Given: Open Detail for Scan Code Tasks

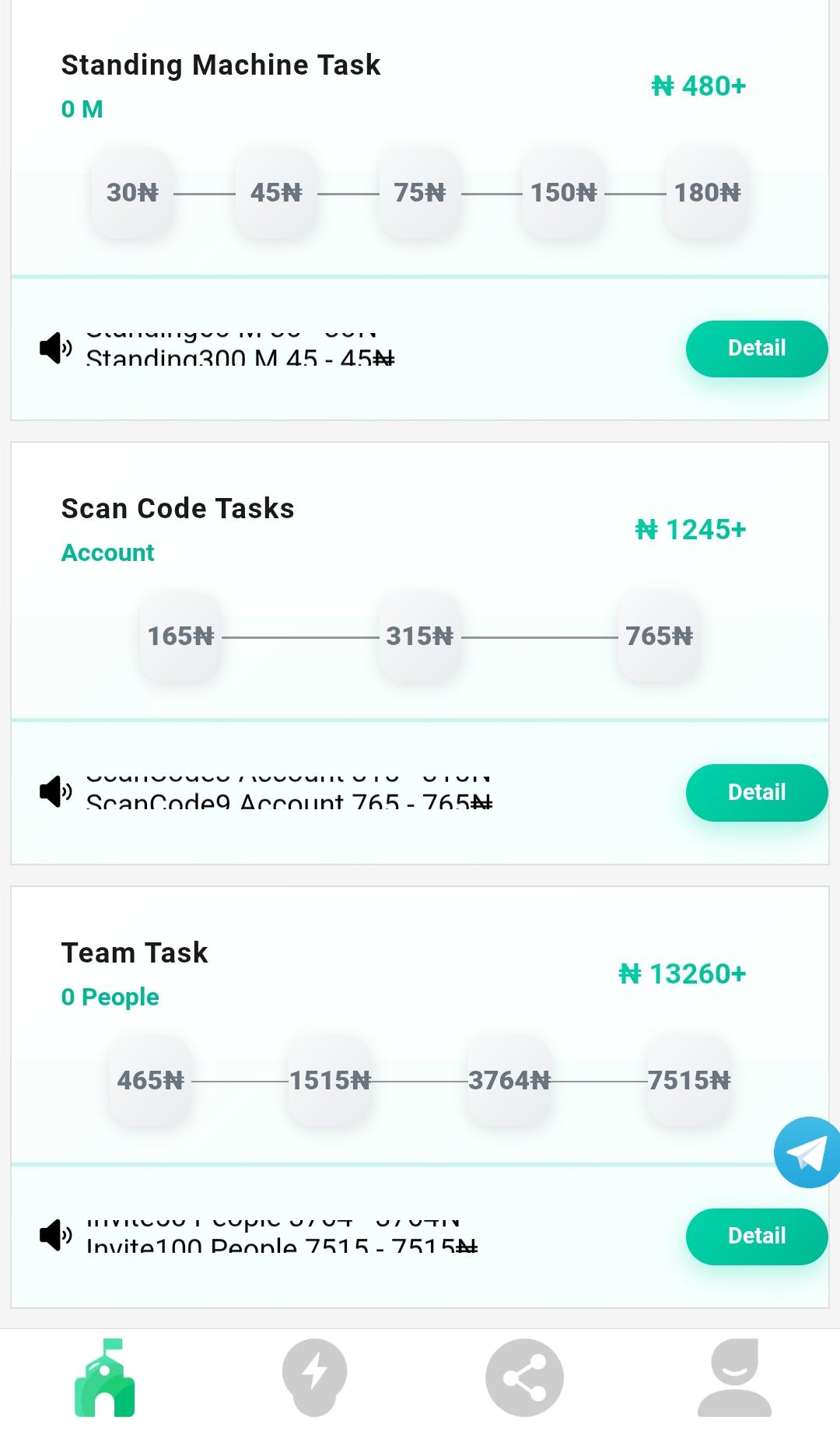Looking at the screenshot, I should [756, 791].
